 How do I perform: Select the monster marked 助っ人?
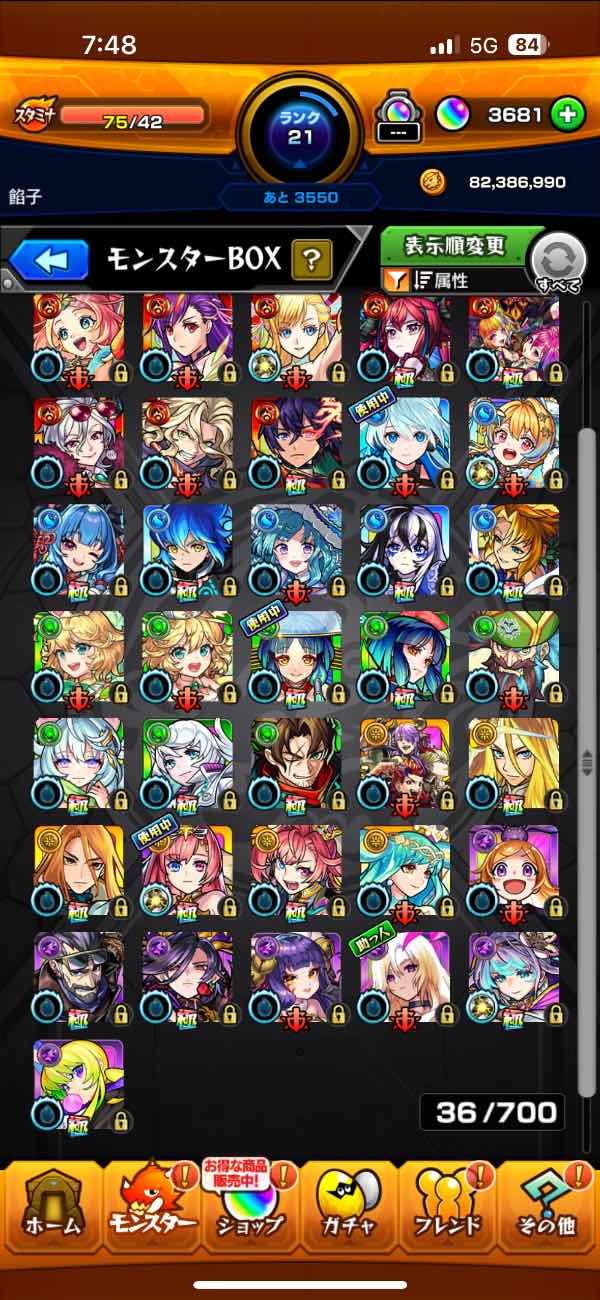pos(405,977)
